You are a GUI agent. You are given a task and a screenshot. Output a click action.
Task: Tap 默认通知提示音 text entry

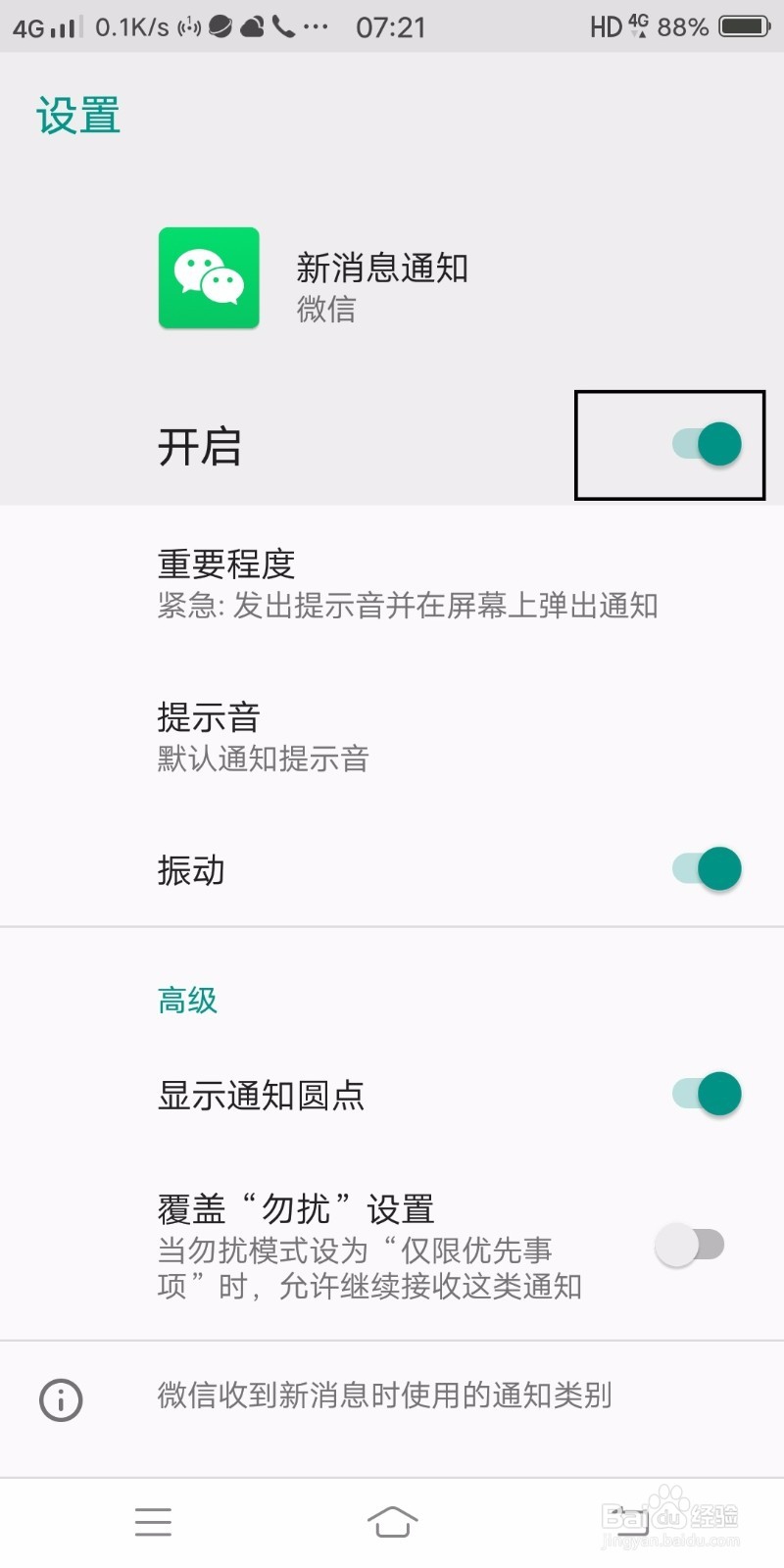(x=261, y=759)
